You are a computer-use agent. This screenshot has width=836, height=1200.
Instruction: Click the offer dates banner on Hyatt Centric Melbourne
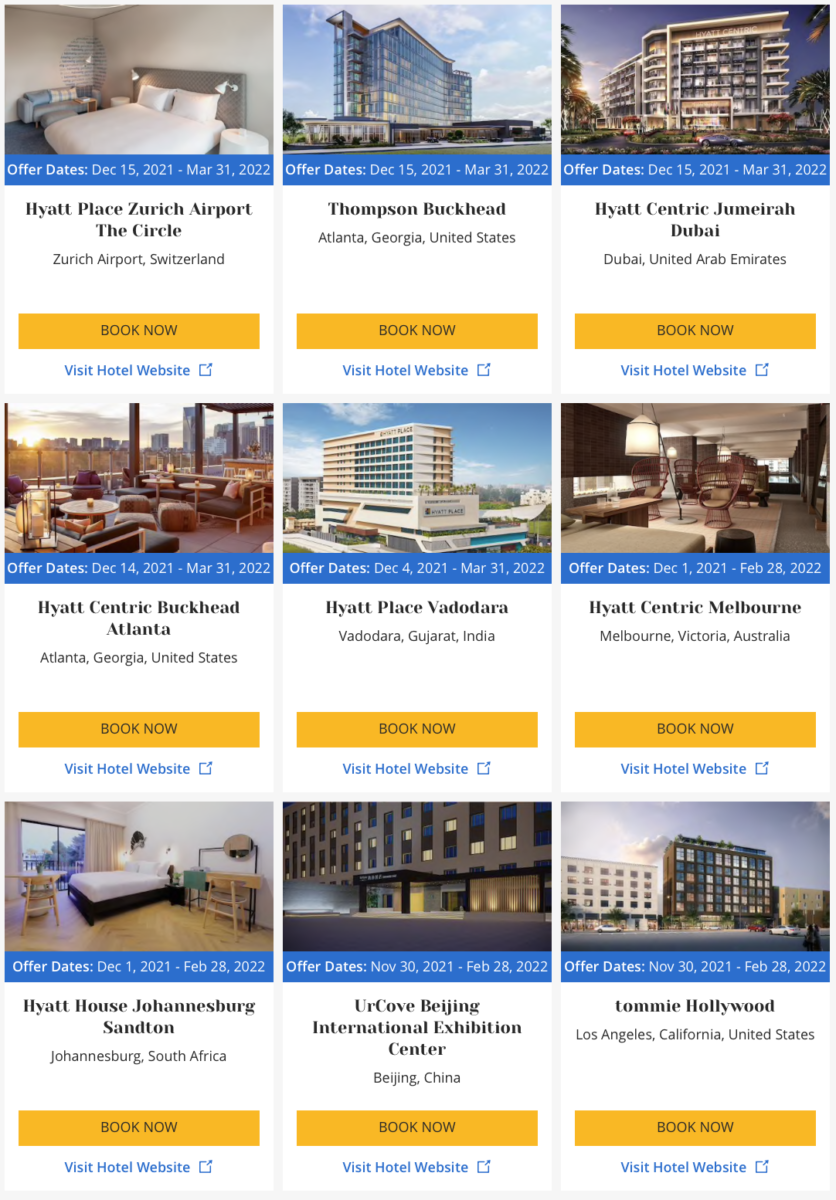click(x=694, y=567)
